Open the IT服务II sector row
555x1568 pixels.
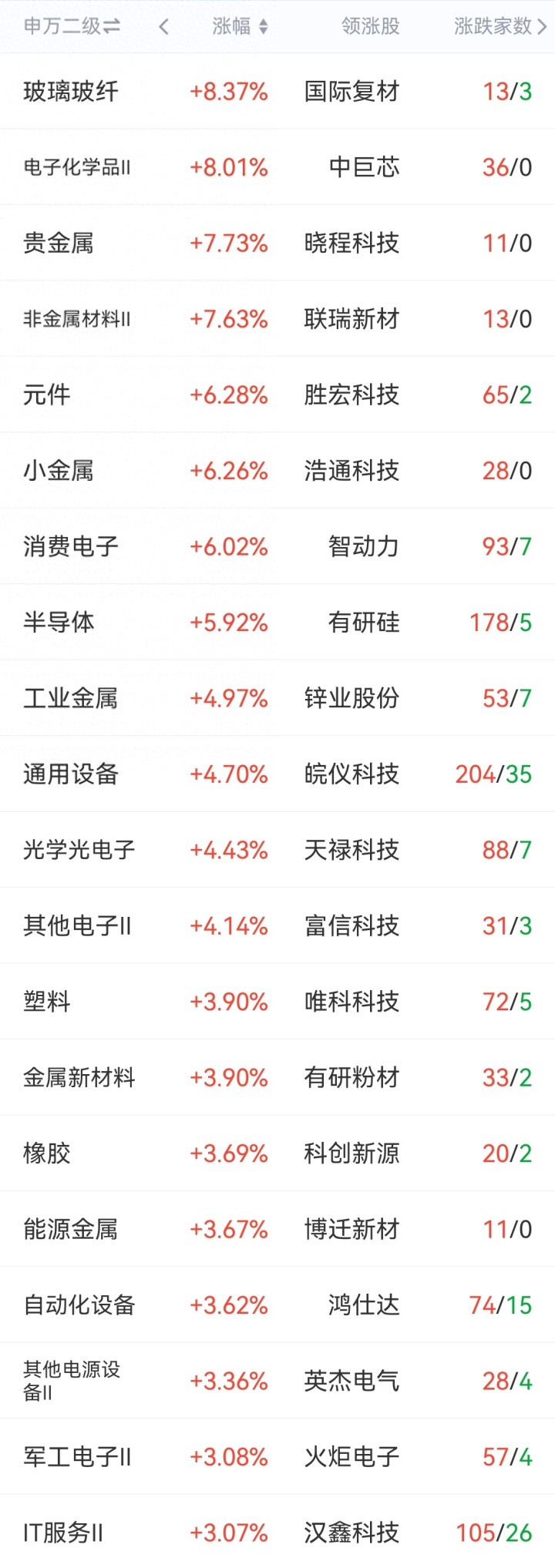(277, 1532)
